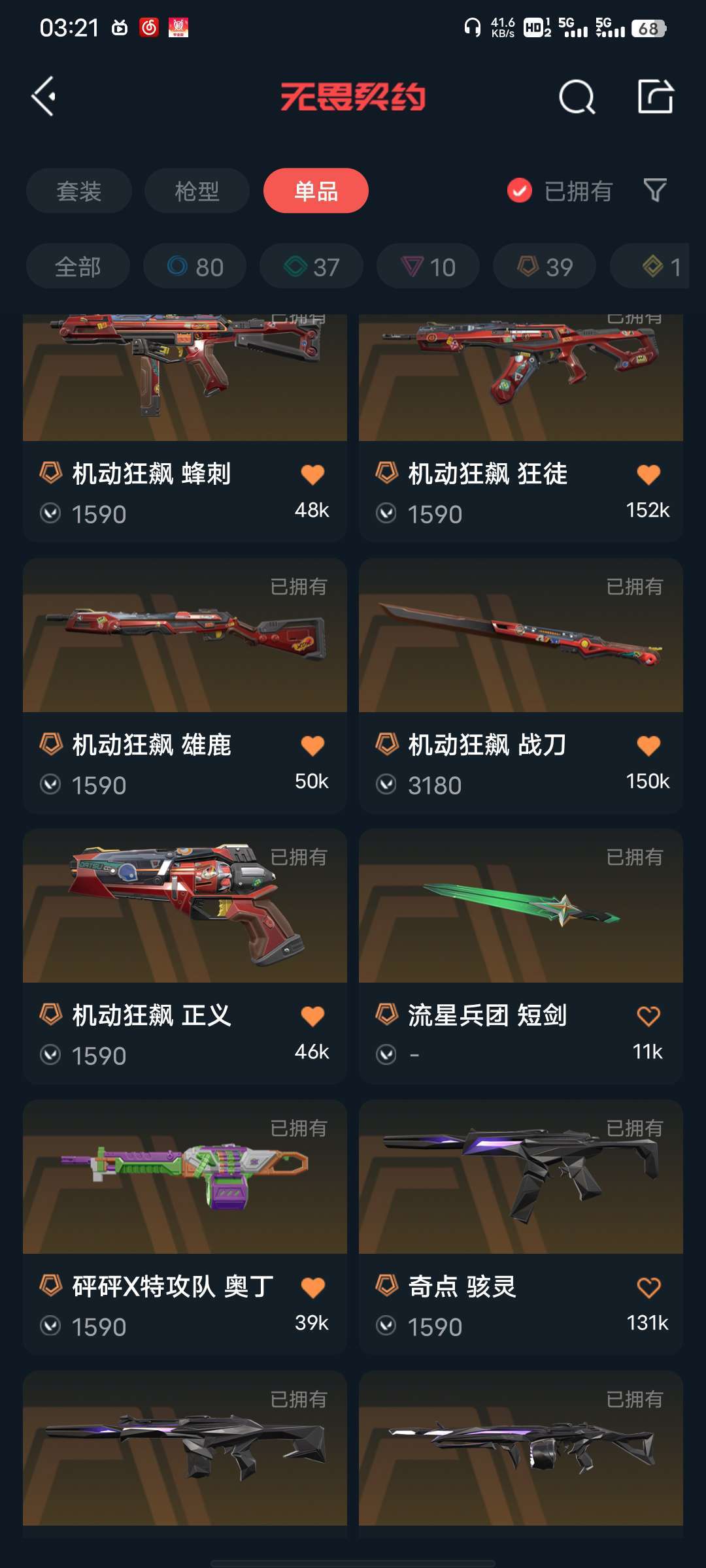Filter by the 39 tier chip
This screenshot has width=706, height=1568.
pos(545,267)
